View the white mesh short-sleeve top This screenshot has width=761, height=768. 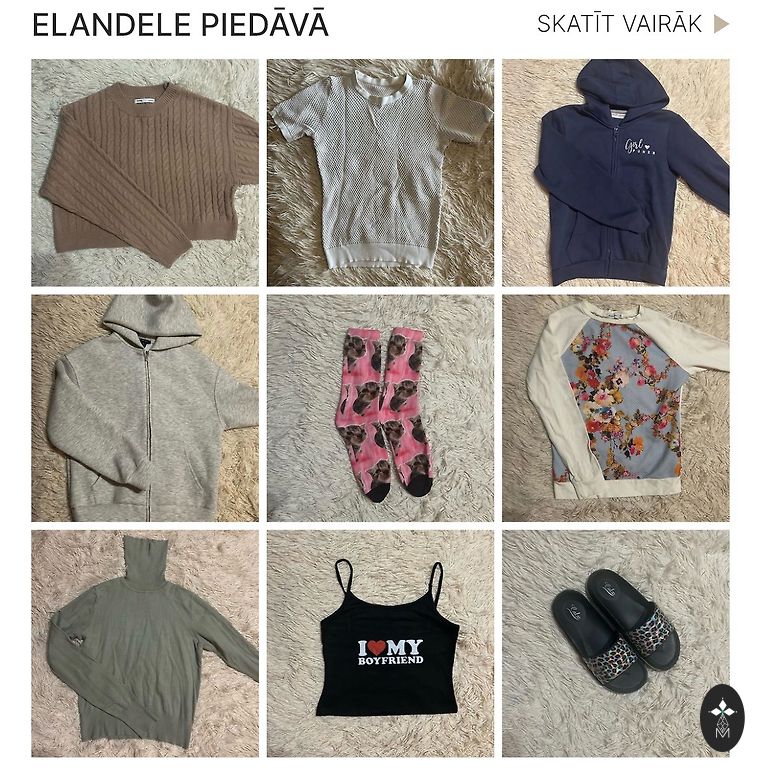(380, 173)
